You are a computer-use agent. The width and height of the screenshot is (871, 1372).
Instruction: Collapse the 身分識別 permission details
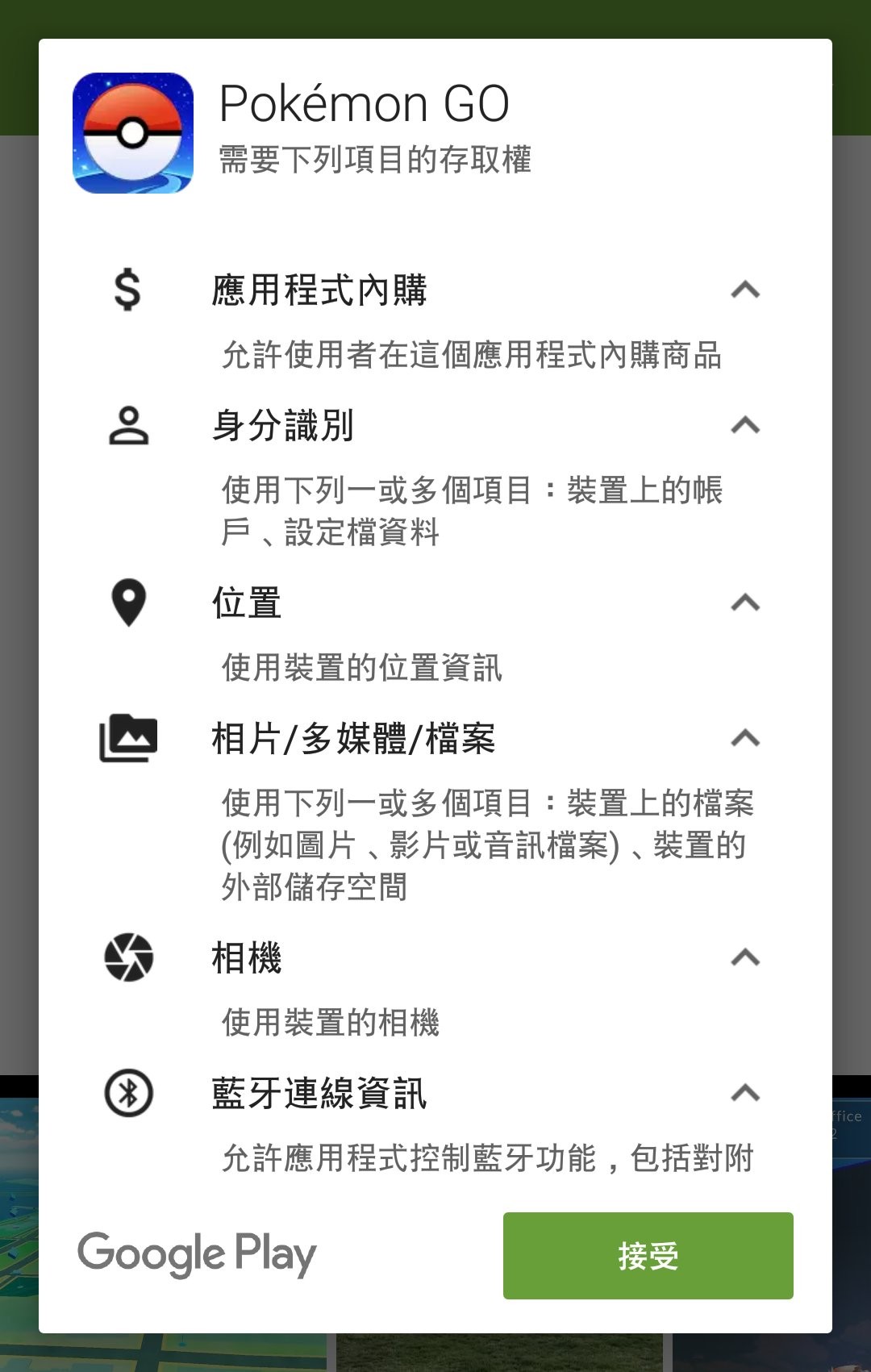tap(746, 426)
